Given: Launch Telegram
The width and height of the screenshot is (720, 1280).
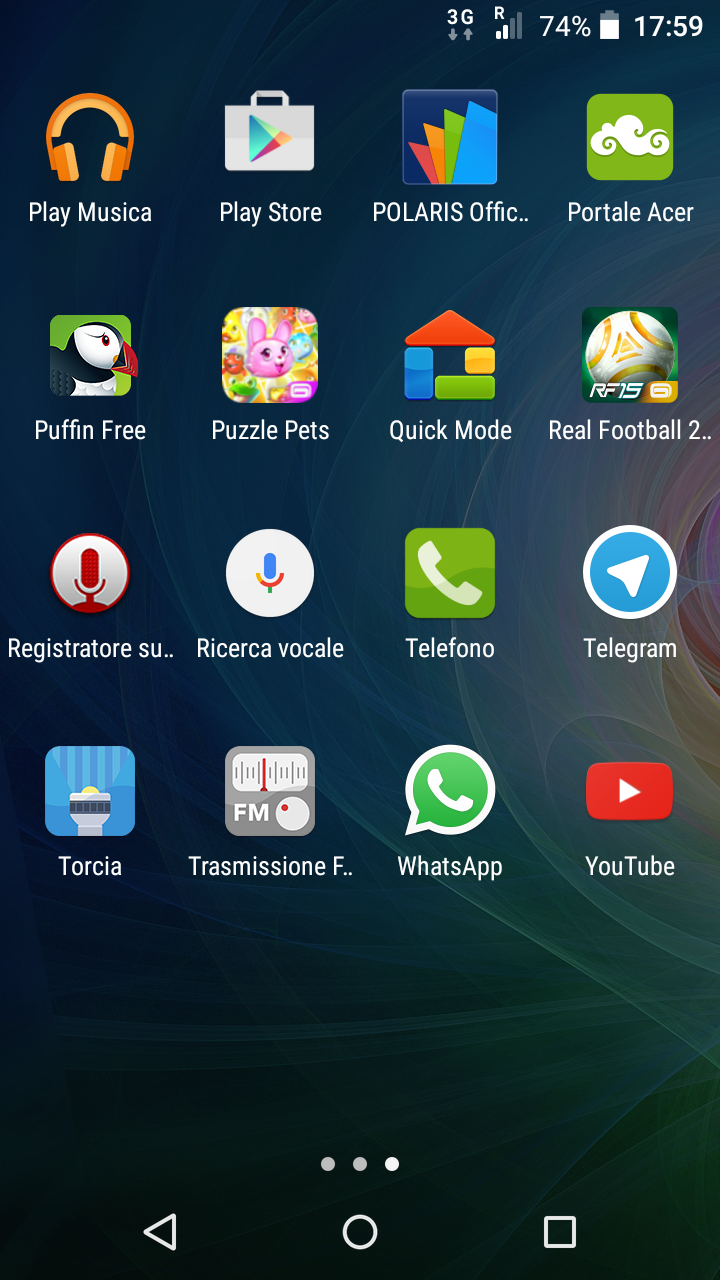Looking at the screenshot, I should coord(630,573).
